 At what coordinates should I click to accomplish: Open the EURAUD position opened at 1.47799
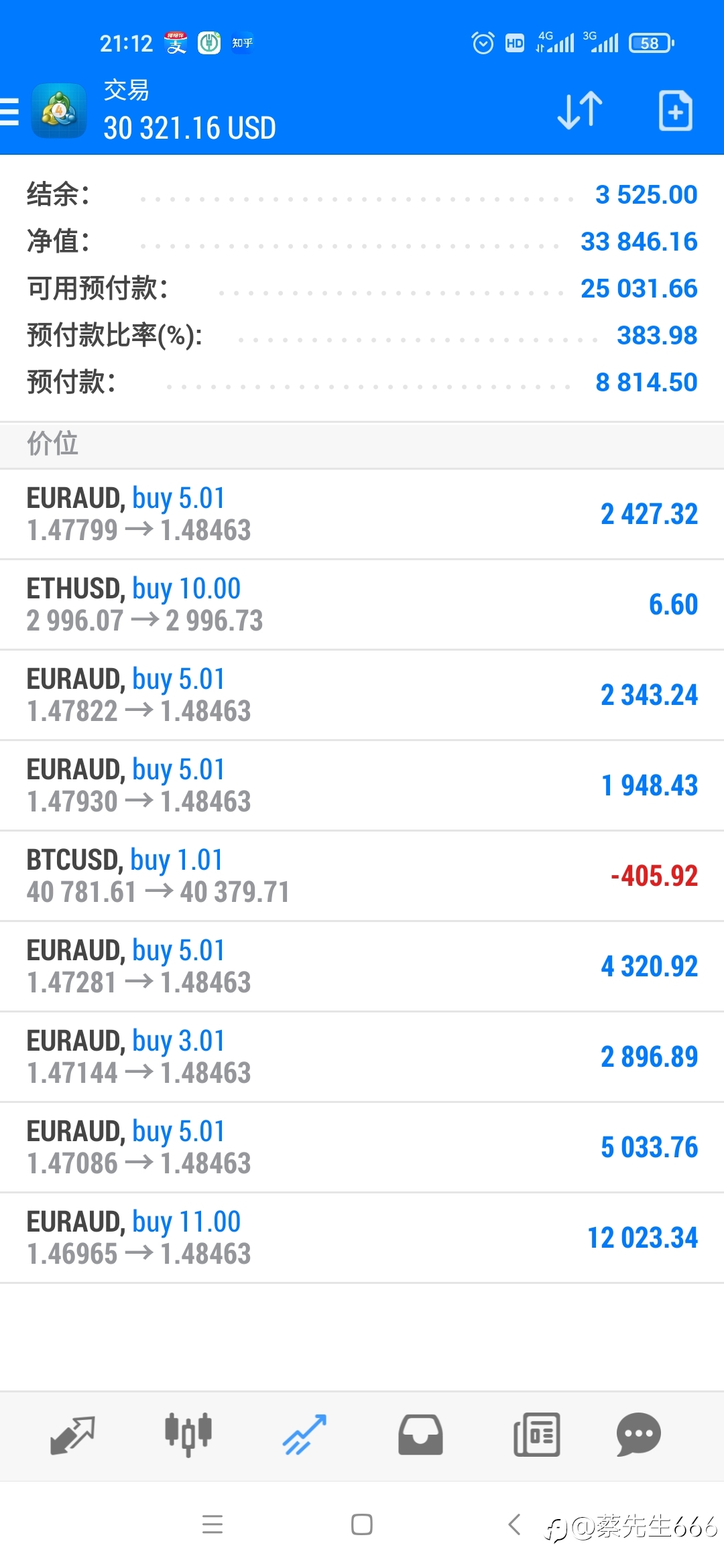click(x=362, y=514)
